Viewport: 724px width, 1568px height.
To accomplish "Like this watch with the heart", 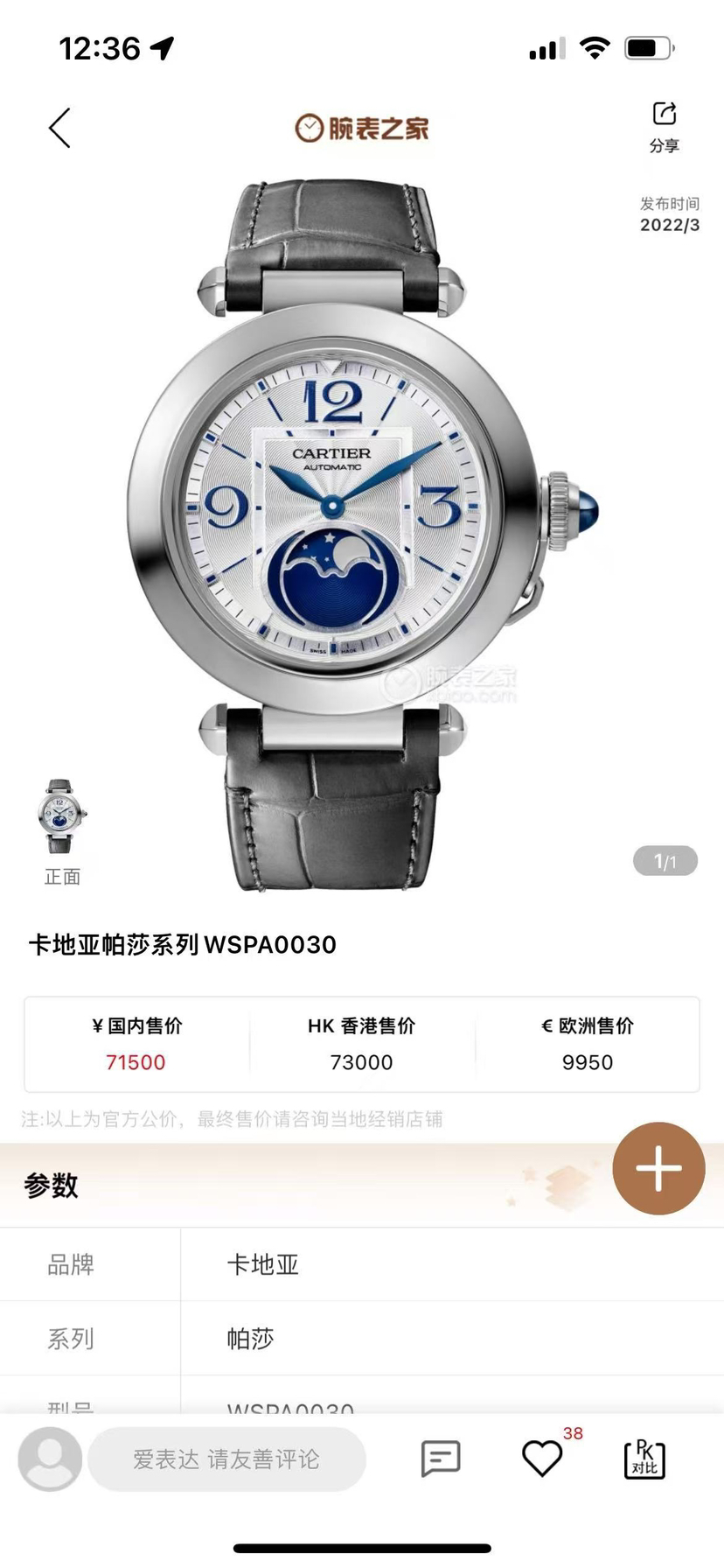I will 542,1459.
